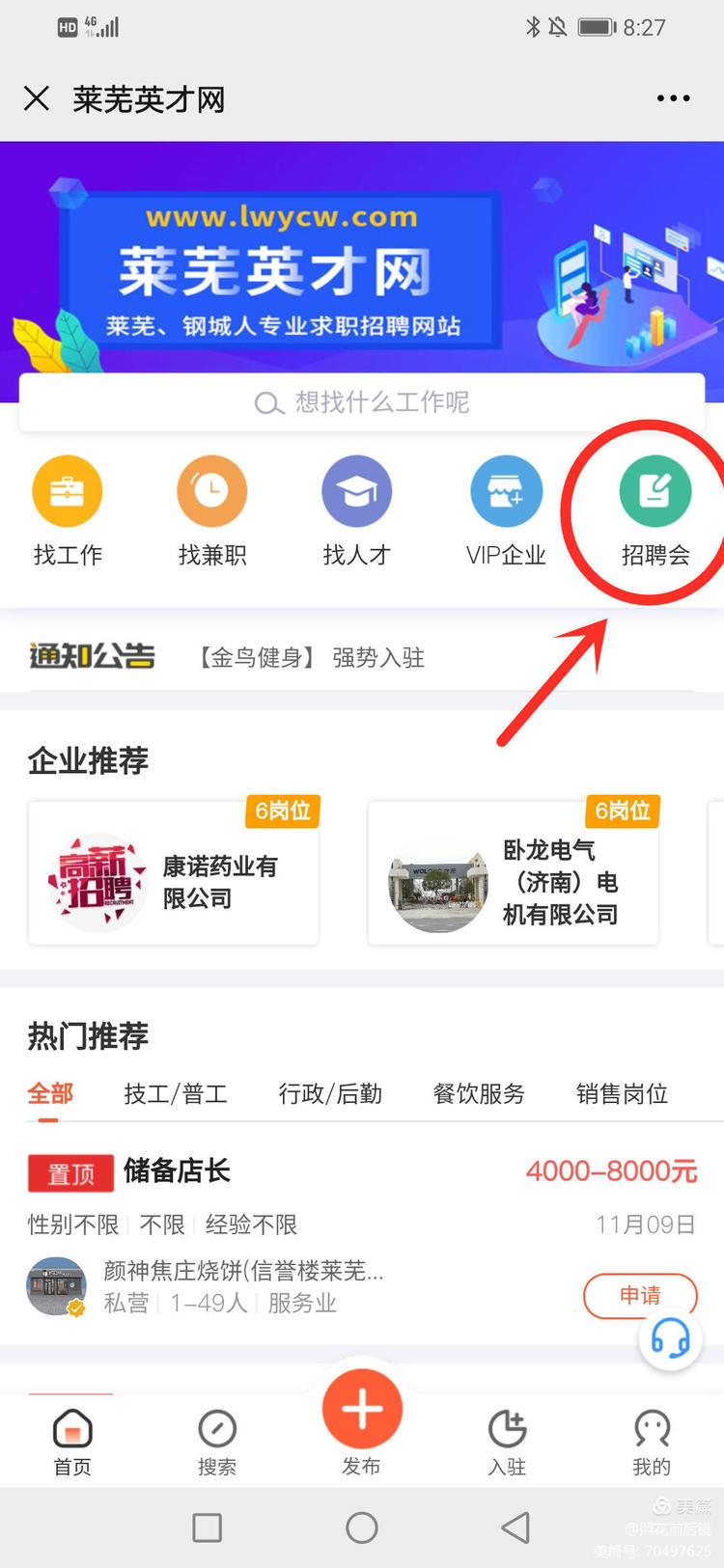Tap the 想找什么工作呢 search box
724x1568 pixels.
(x=362, y=402)
